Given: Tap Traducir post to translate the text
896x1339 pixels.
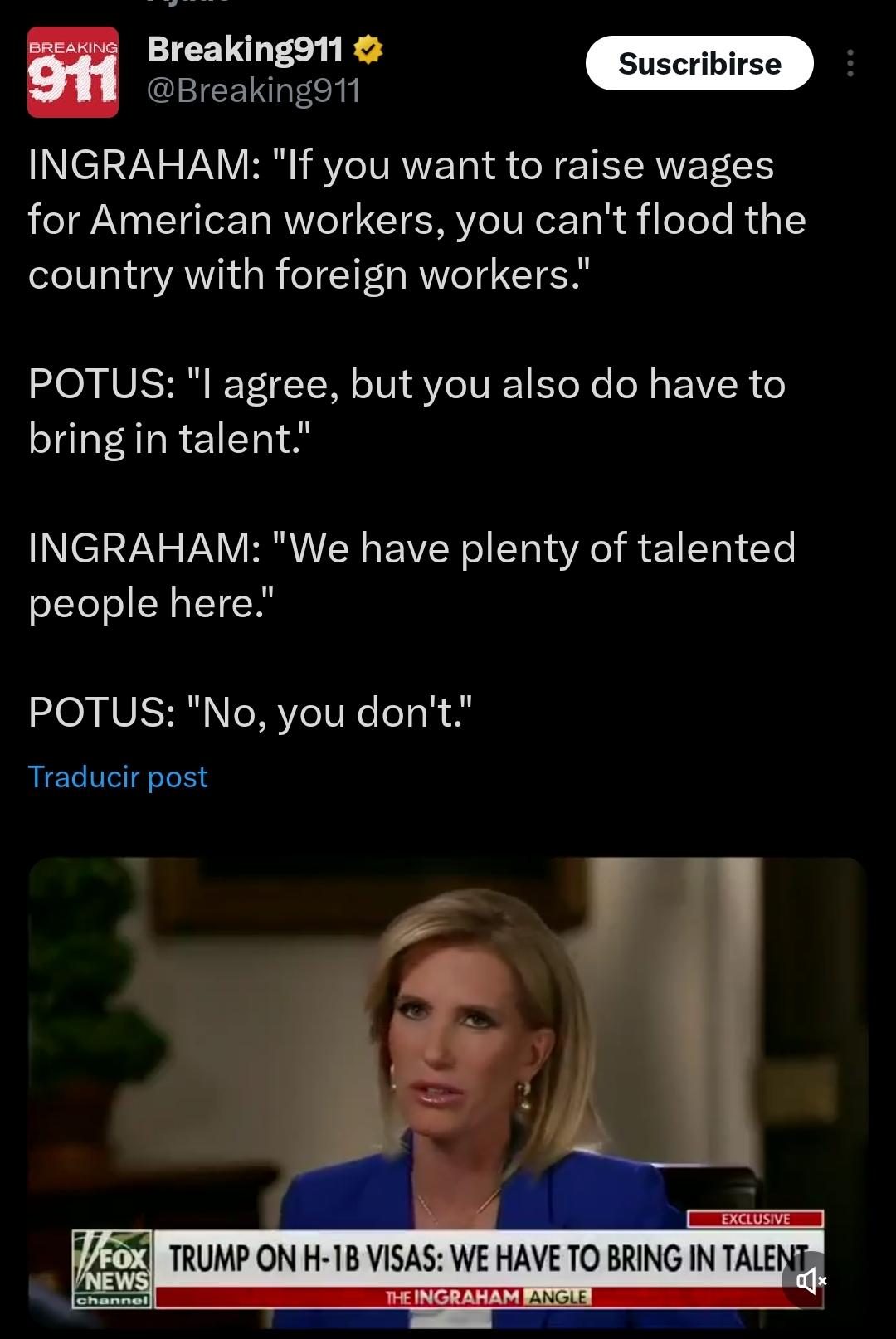Looking at the screenshot, I should 118,777.
